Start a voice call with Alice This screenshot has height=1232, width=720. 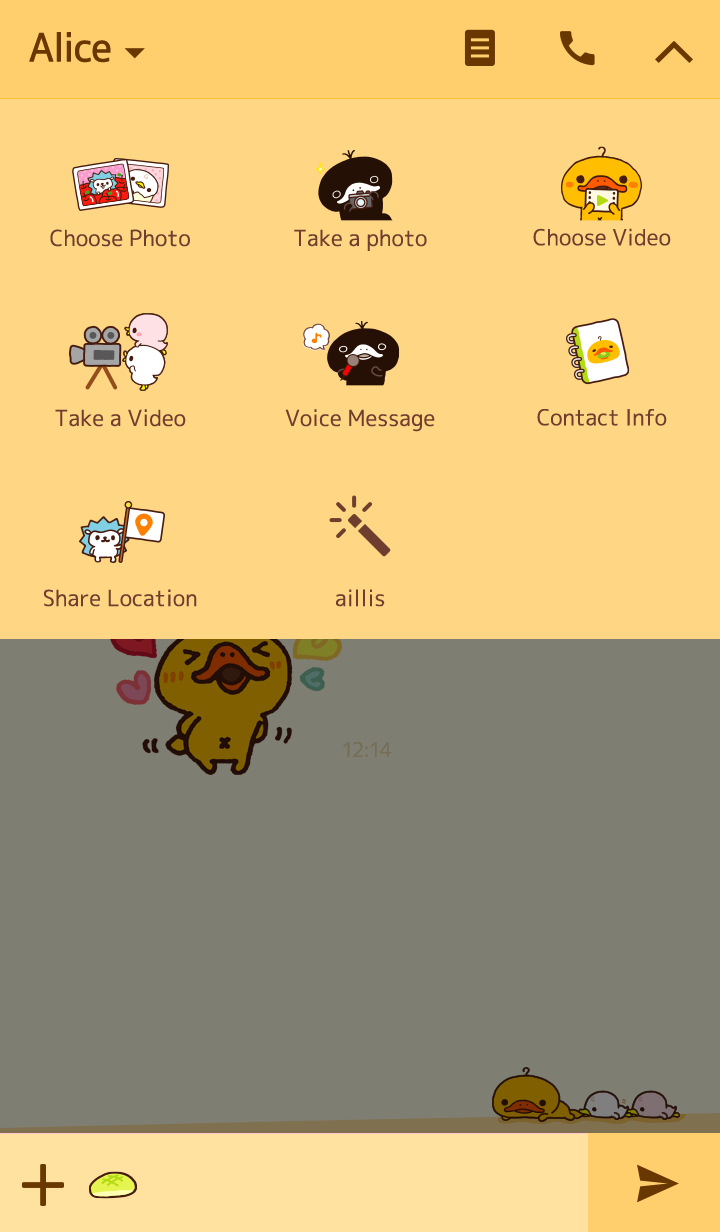(x=577, y=49)
